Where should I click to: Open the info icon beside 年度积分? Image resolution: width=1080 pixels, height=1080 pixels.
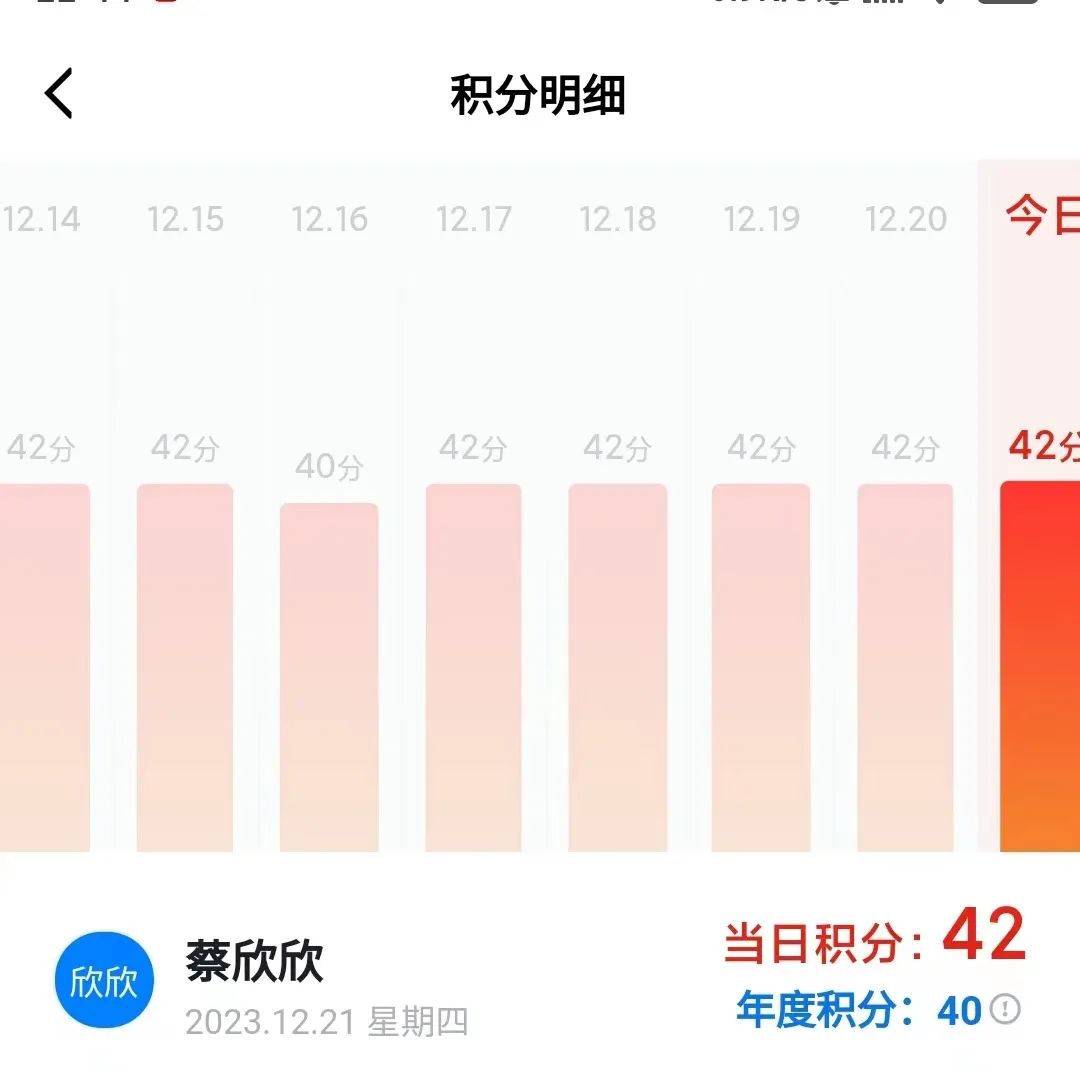point(1005,1010)
